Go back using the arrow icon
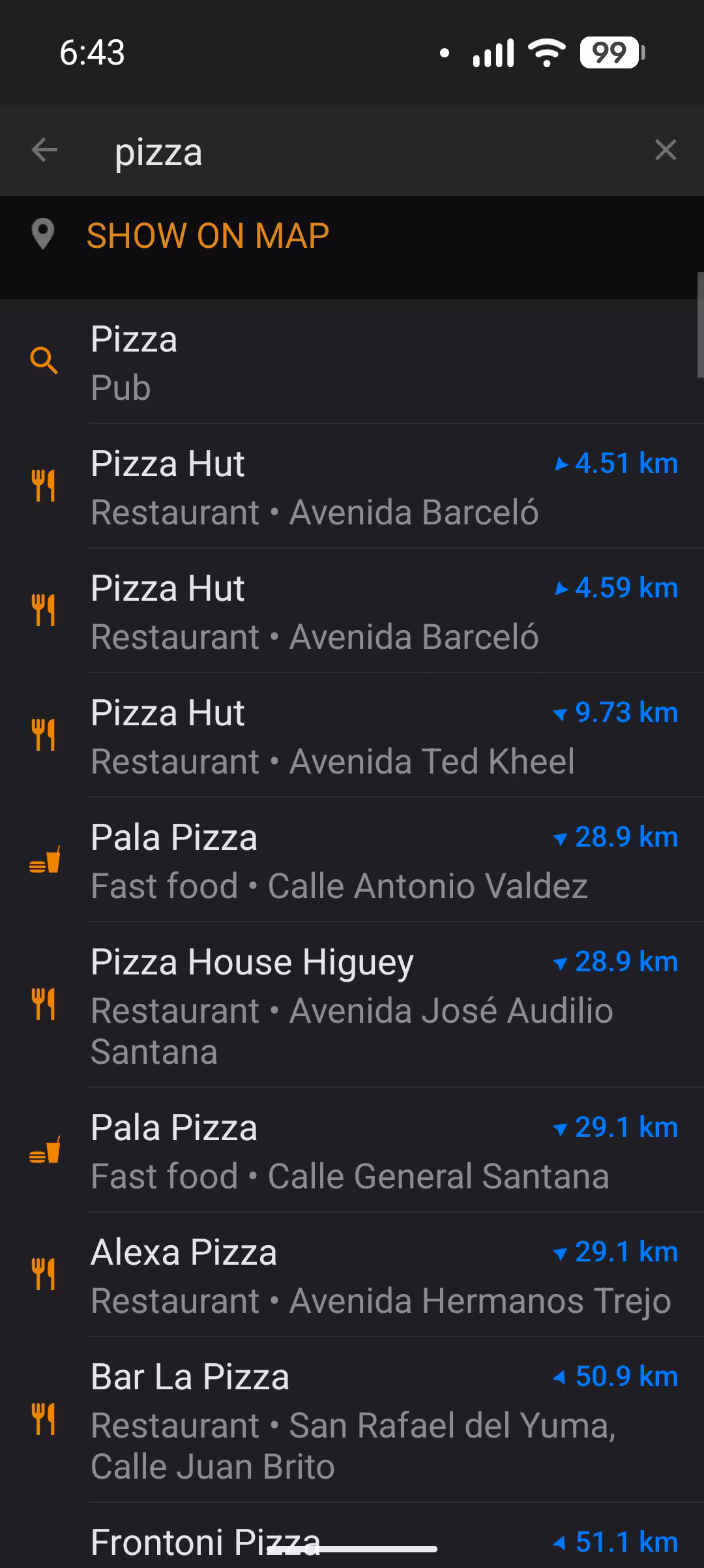Image resolution: width=704 pixels, height=1568 pixels. tap(44, 151)
